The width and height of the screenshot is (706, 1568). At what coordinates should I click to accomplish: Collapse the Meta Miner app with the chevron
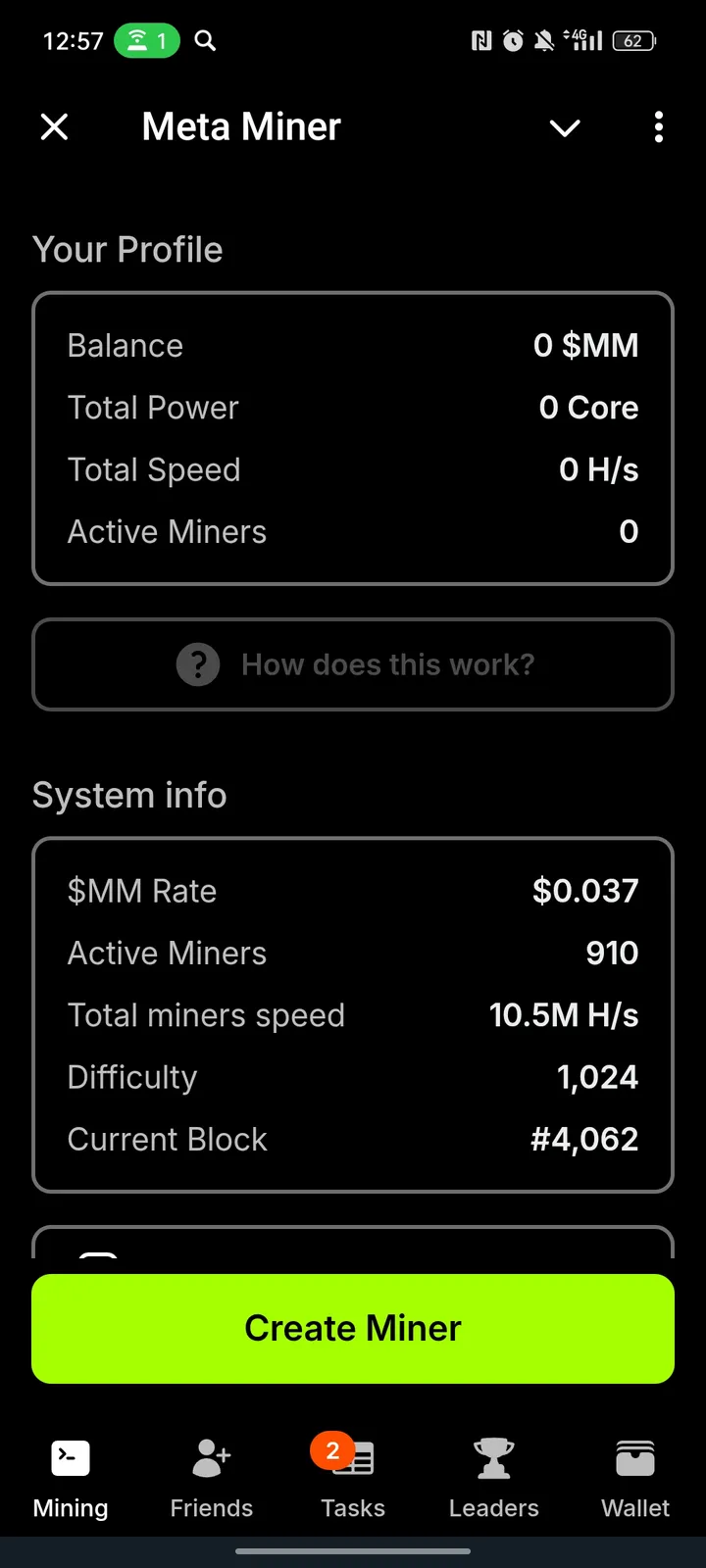pos(565,127)
